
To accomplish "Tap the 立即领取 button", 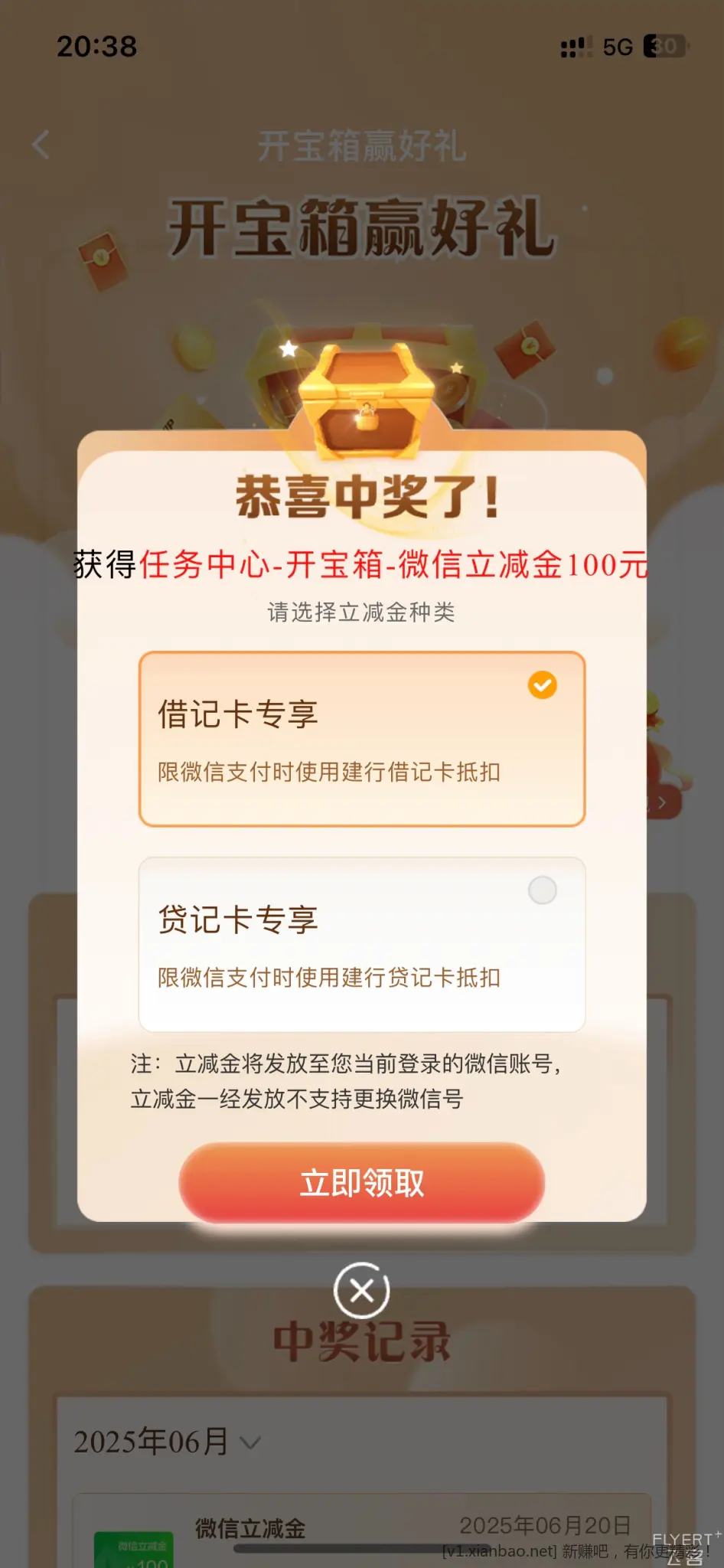I will [361, 1183].
